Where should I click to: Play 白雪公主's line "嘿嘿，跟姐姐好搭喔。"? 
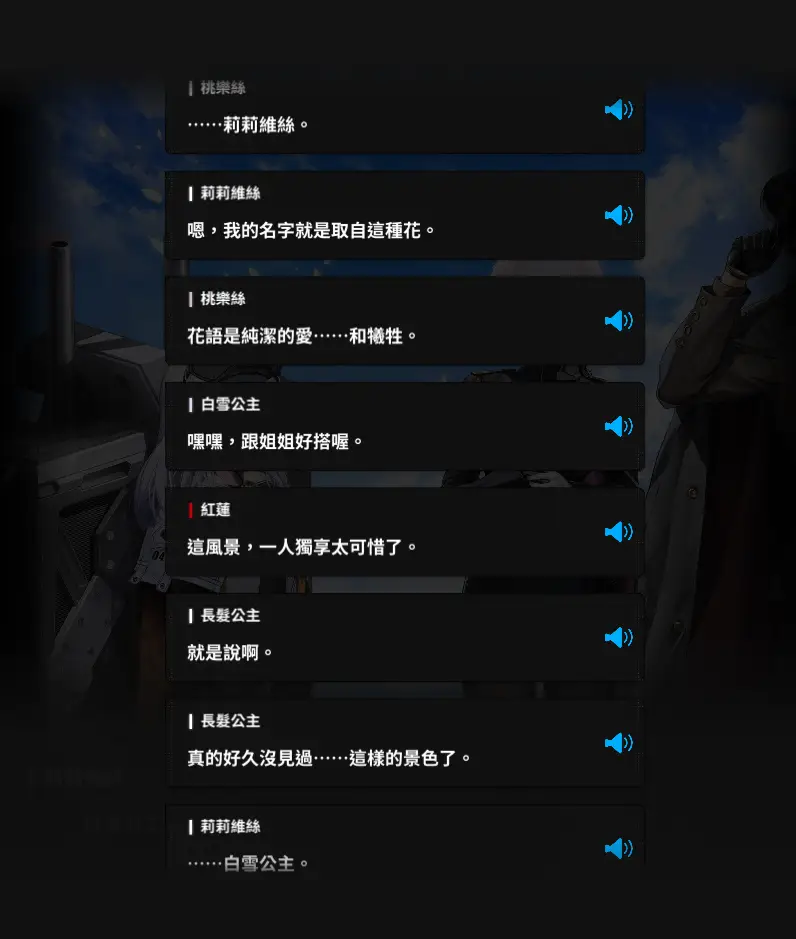(x=618, y=427)
